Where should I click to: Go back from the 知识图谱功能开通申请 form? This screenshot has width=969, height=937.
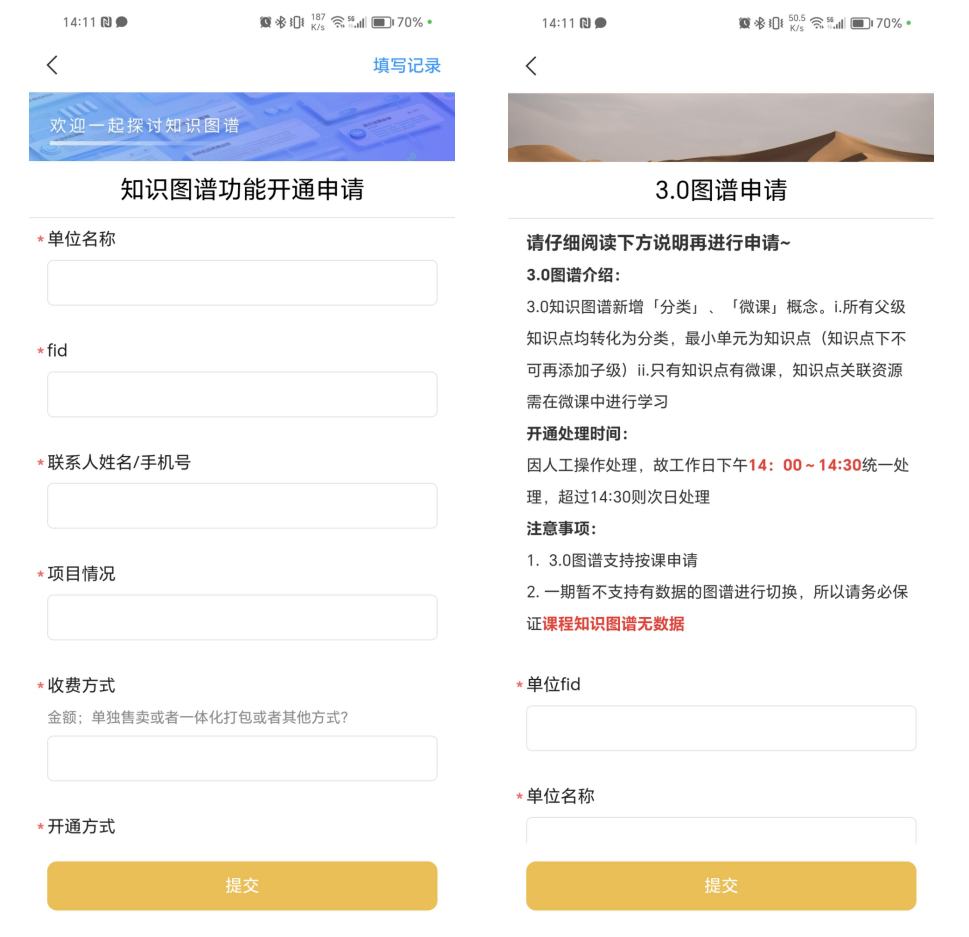[52, 65]
